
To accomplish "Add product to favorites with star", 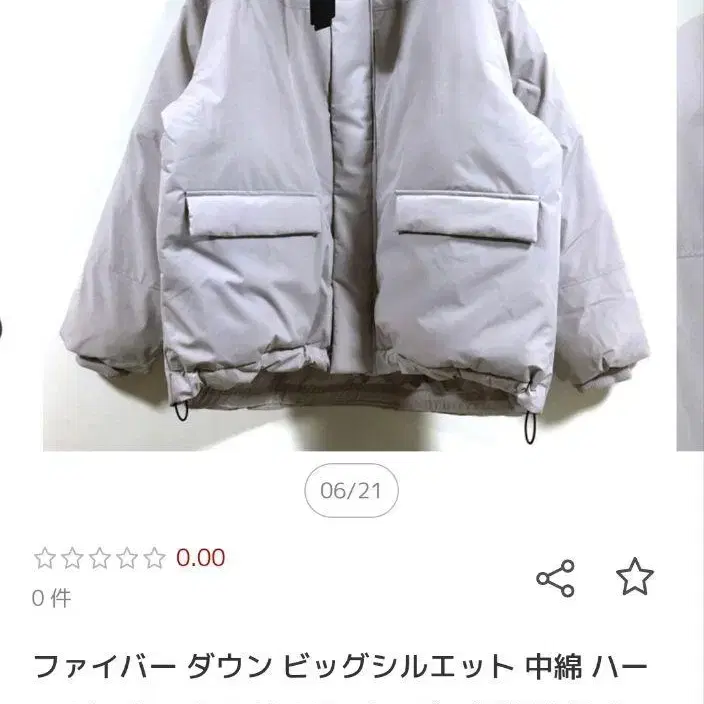I will (634, 577).
